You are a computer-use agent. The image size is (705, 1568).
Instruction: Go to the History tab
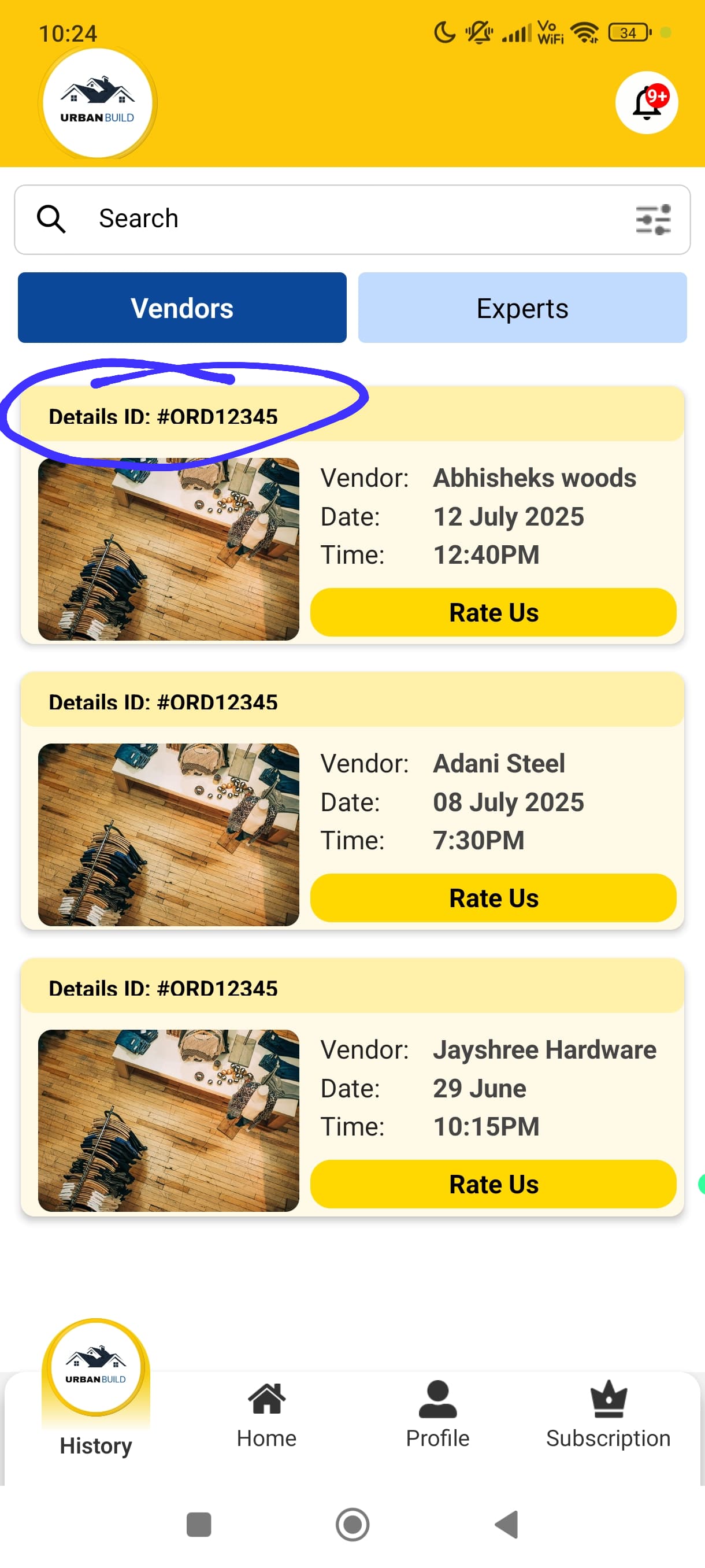(x=96, y=1394)
